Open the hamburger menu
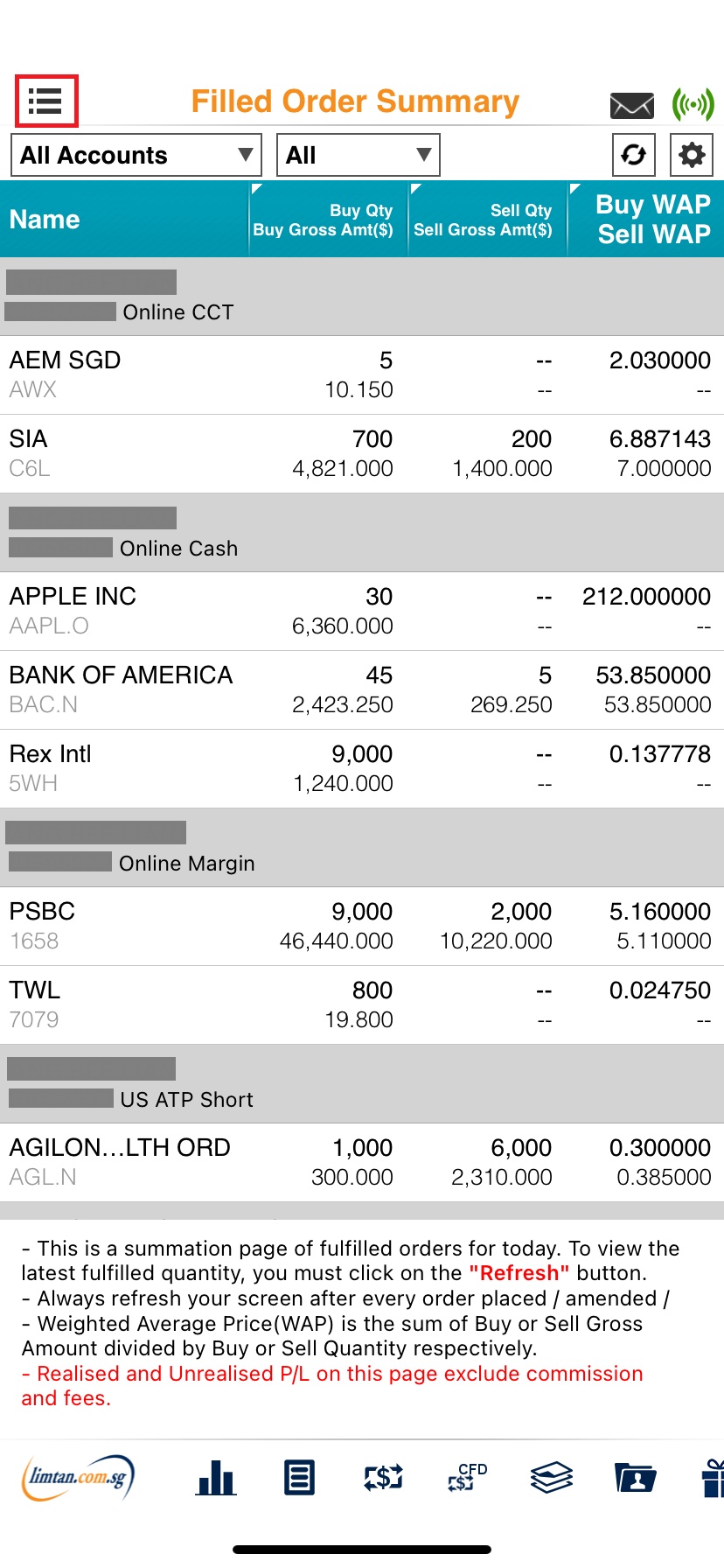Viewport: 724px width, 1568px height. 46,101
